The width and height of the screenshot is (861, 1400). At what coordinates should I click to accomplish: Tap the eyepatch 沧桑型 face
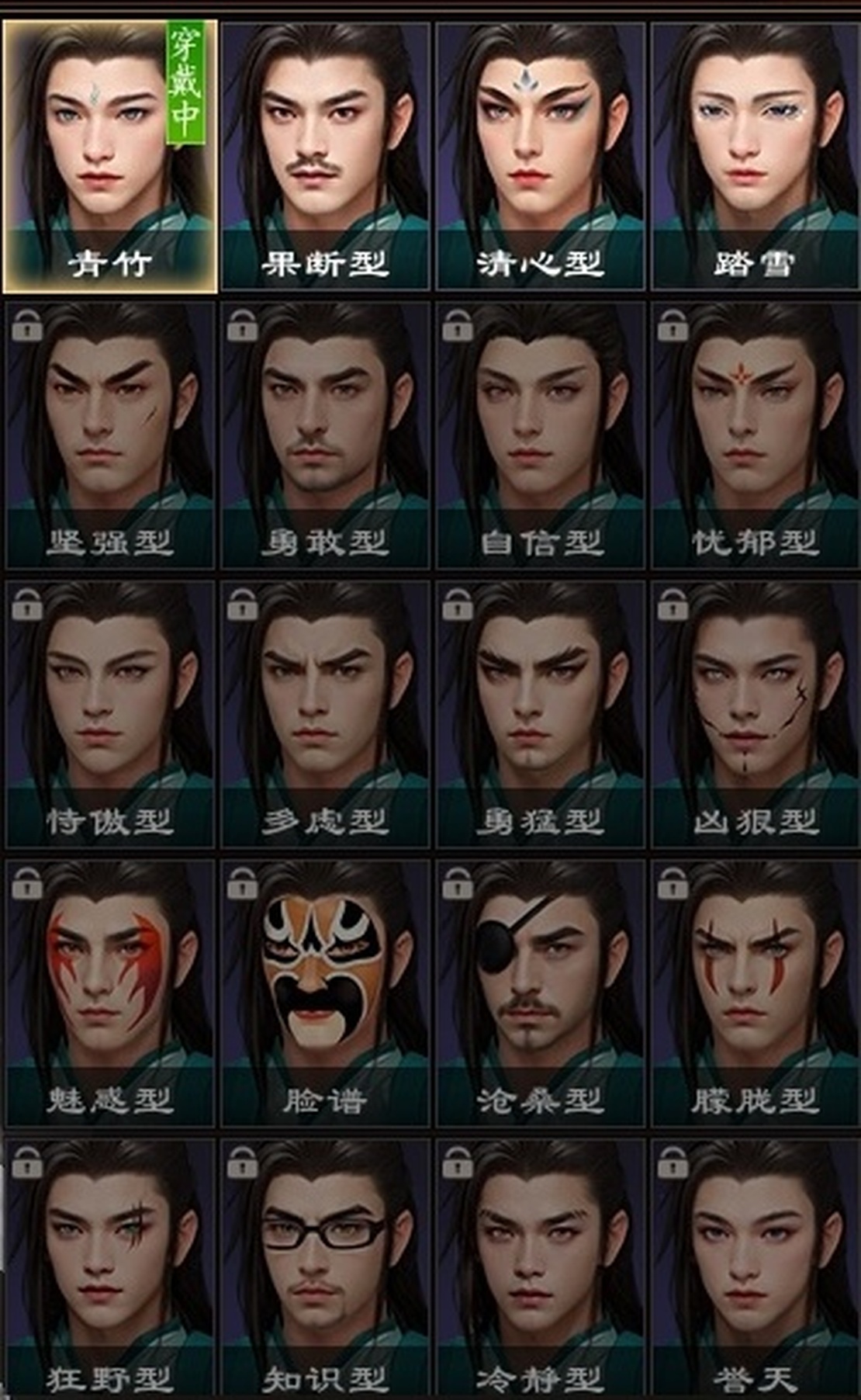(x=540, y=993)
